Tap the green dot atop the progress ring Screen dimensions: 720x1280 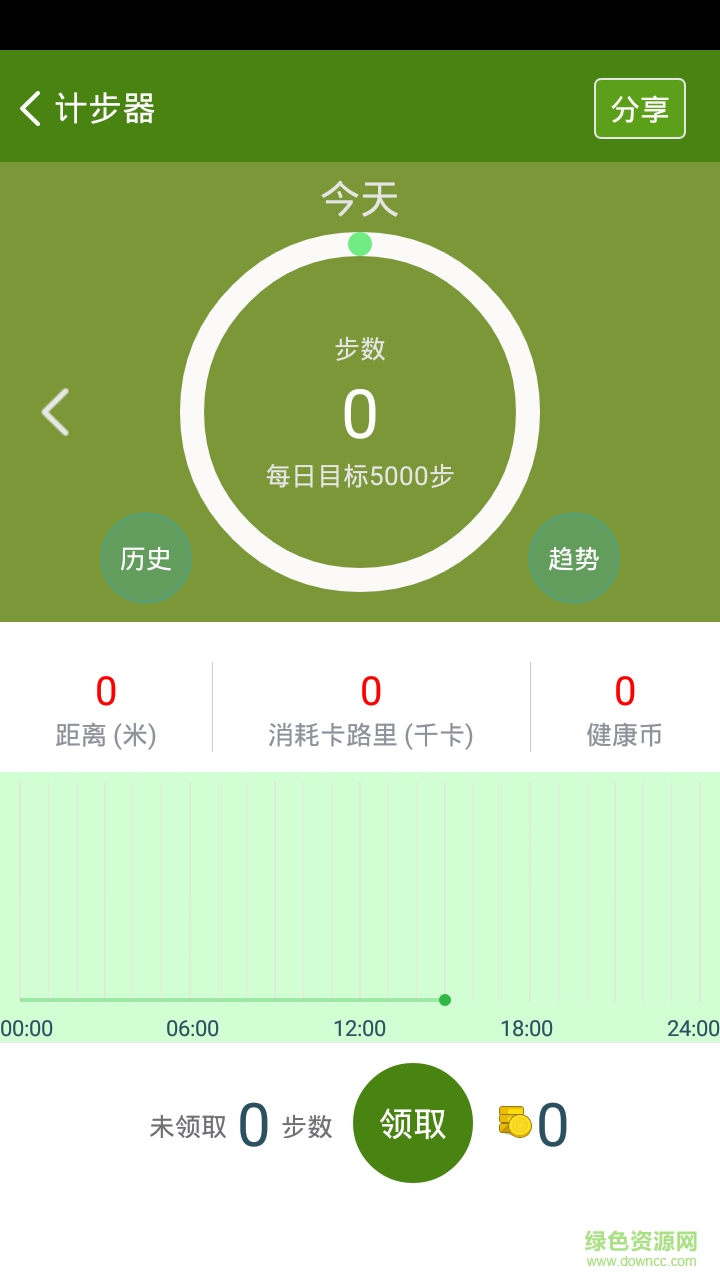(x=359, y=242)
